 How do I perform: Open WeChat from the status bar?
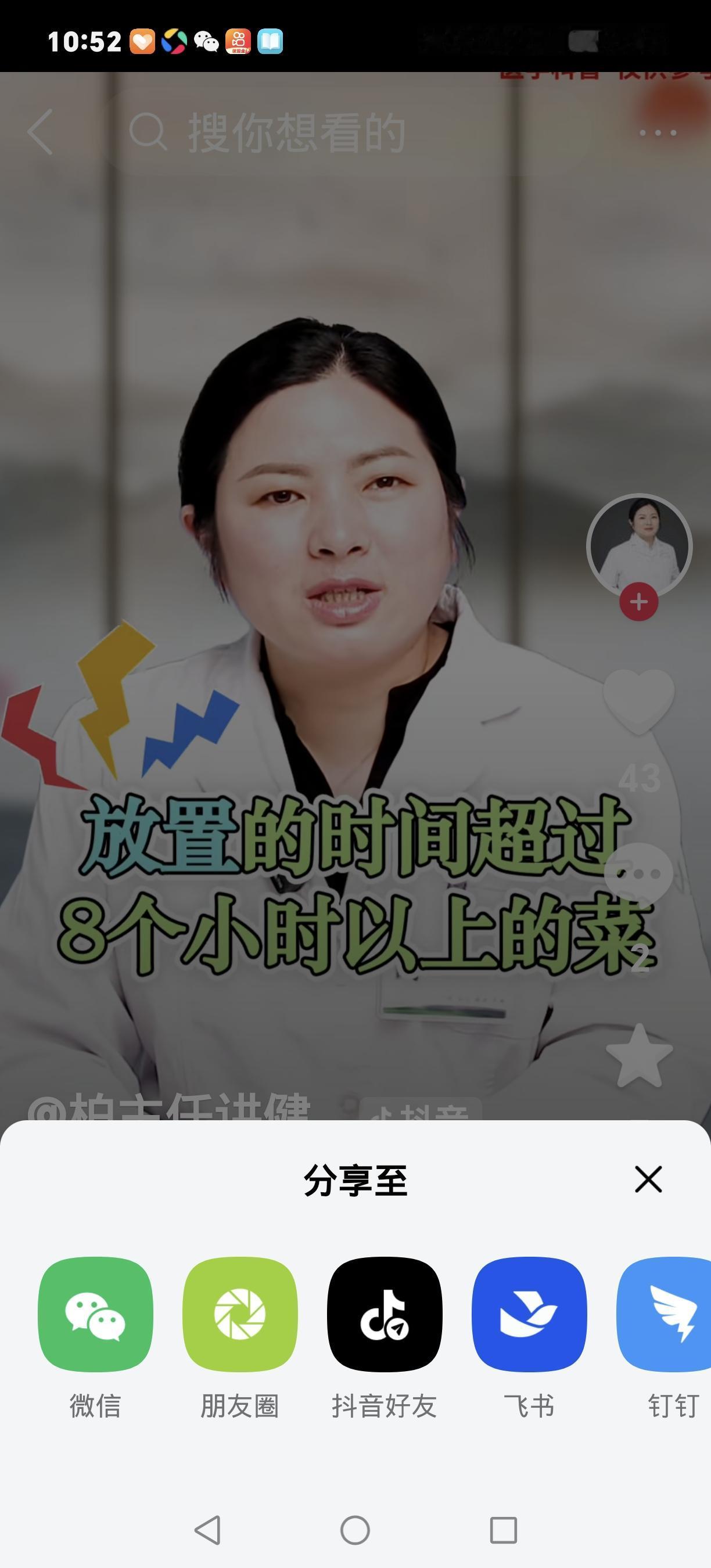click(206, 40)
